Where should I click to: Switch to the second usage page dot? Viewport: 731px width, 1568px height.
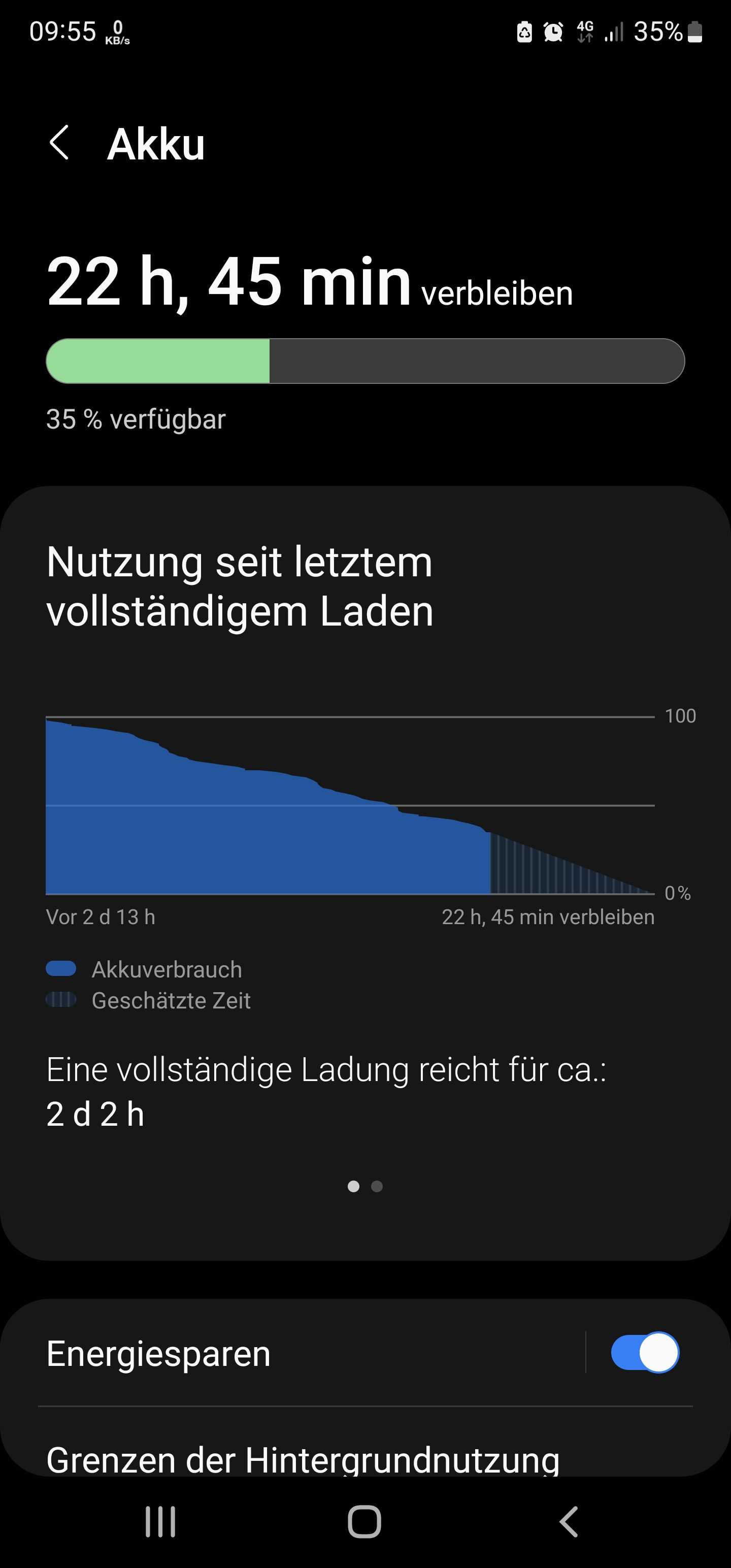pyautogui.click(x=377, y=1186)
